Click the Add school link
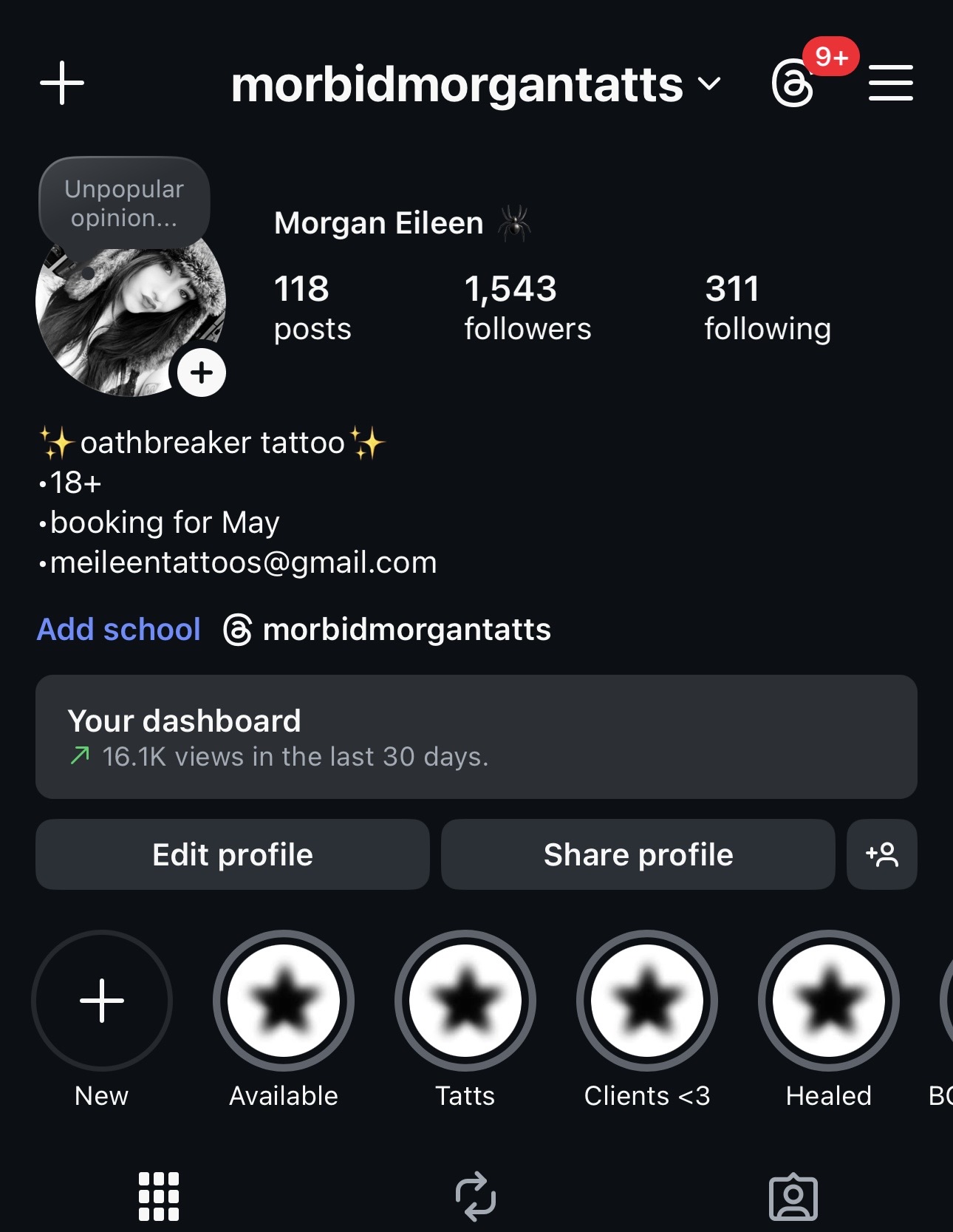Screen dimensions: 953x1232 click(x=118, y=629)
